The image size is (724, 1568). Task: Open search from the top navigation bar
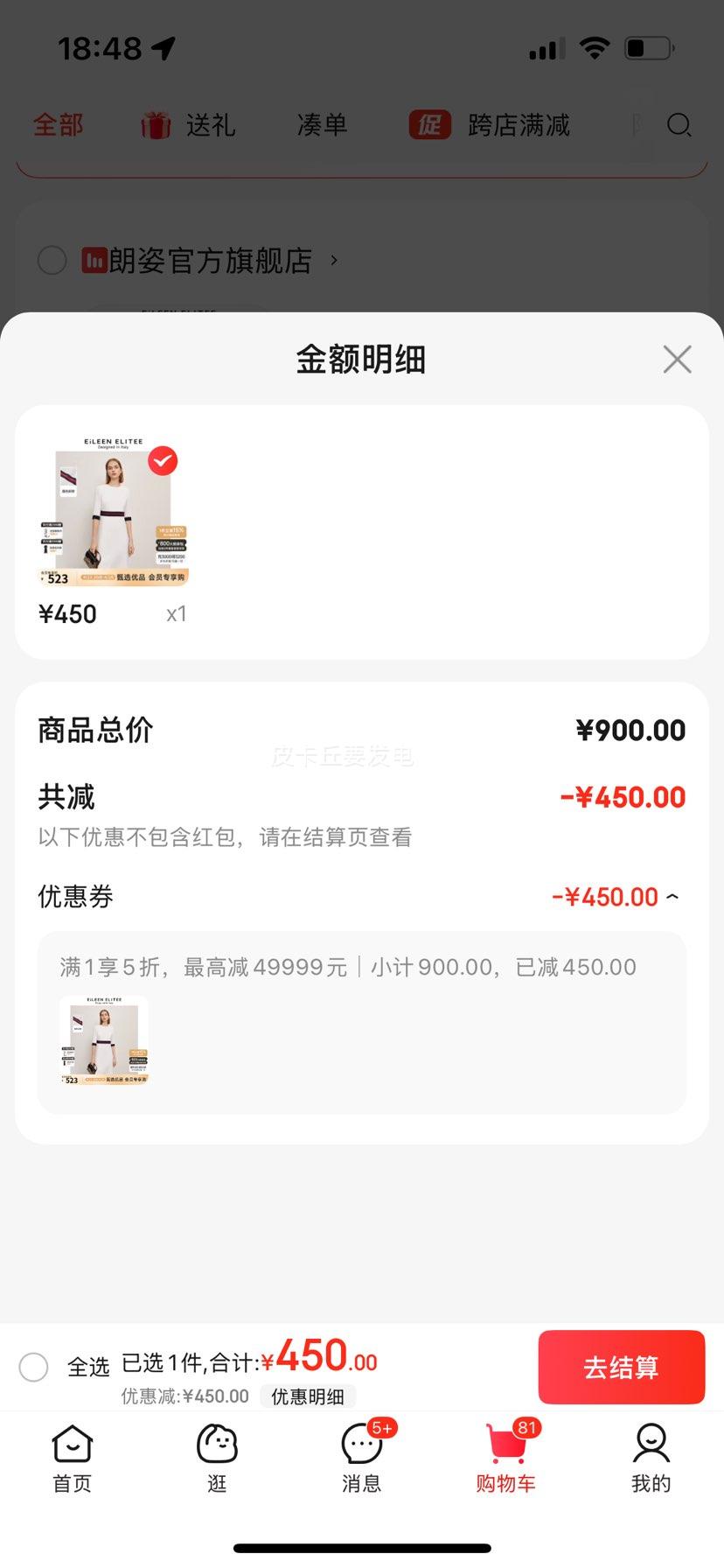coord(679,126)
